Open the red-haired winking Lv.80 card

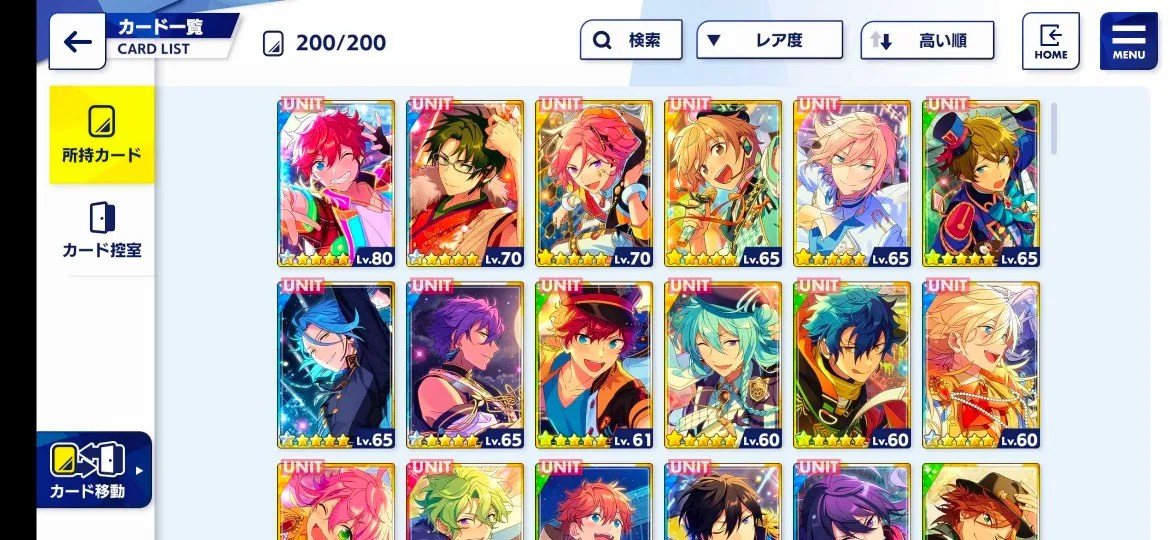(x=336, y=183)
